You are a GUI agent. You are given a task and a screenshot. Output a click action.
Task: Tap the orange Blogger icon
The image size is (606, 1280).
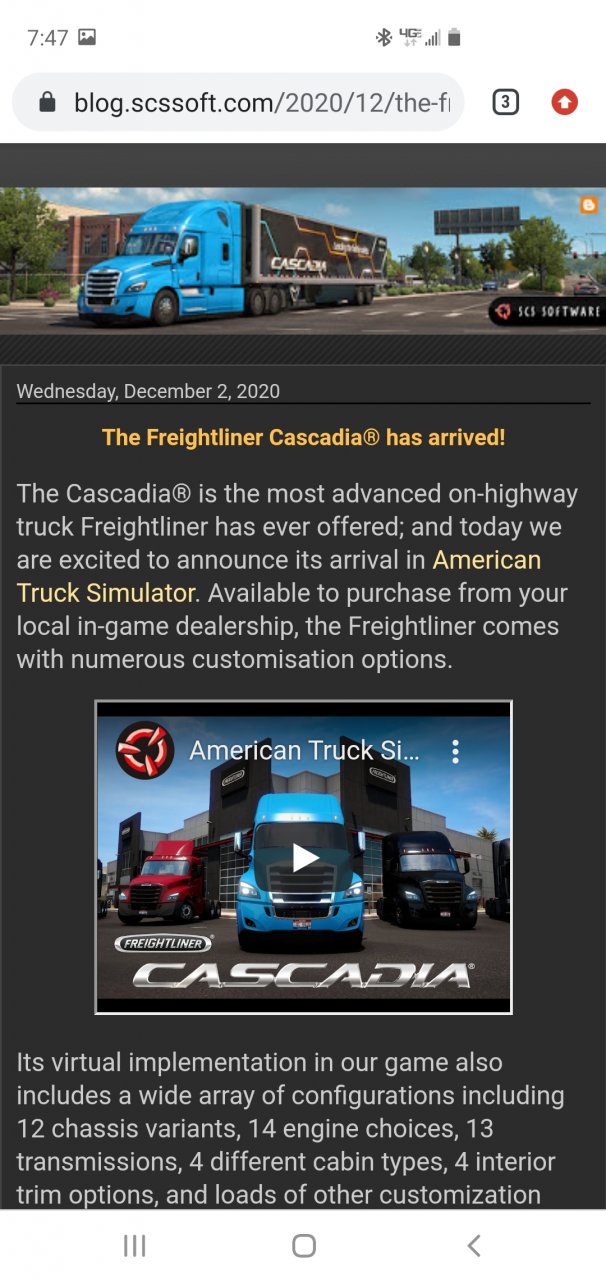click(589, 205)
